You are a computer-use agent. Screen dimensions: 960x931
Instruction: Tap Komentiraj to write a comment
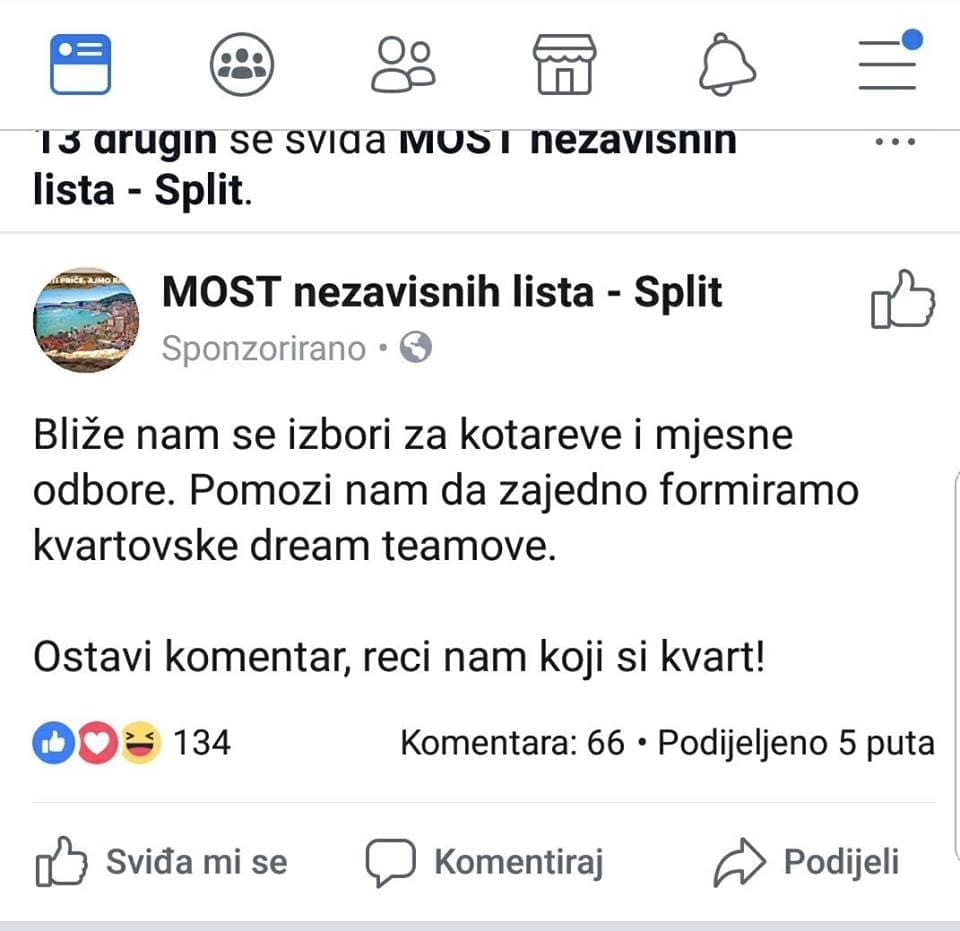(485, 862)
